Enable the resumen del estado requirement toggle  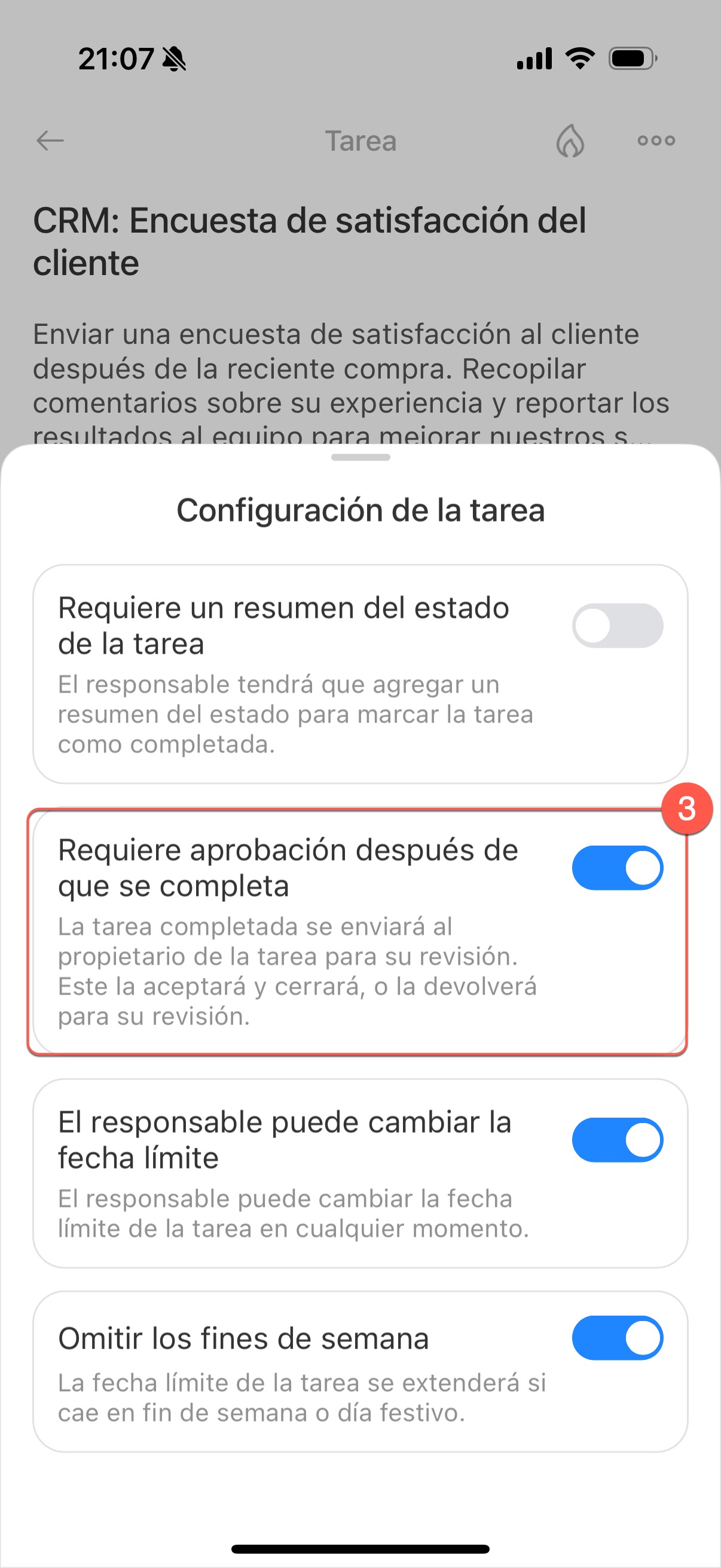tap(617, 626)
